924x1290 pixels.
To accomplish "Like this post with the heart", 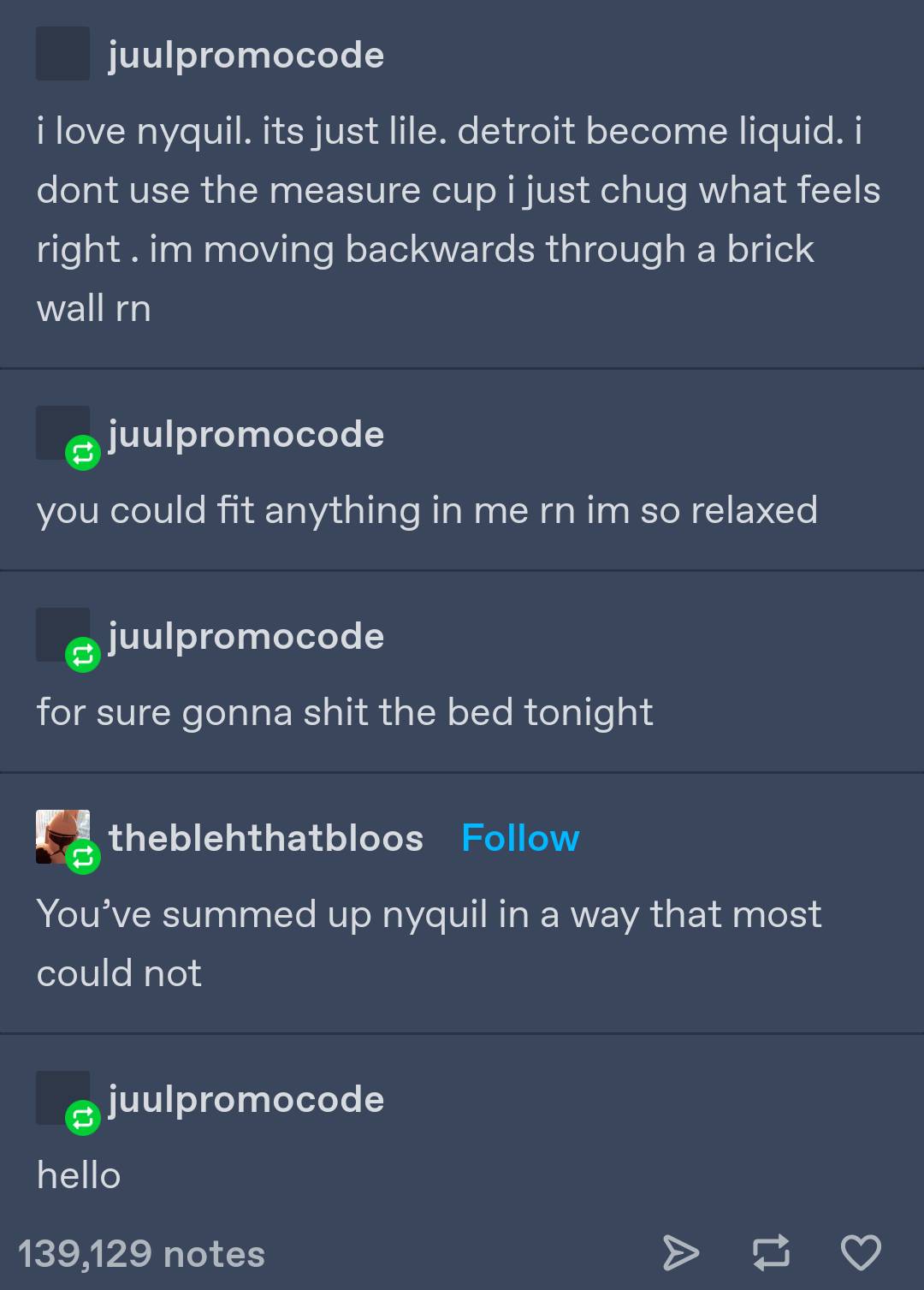I will coord(860,1252).
